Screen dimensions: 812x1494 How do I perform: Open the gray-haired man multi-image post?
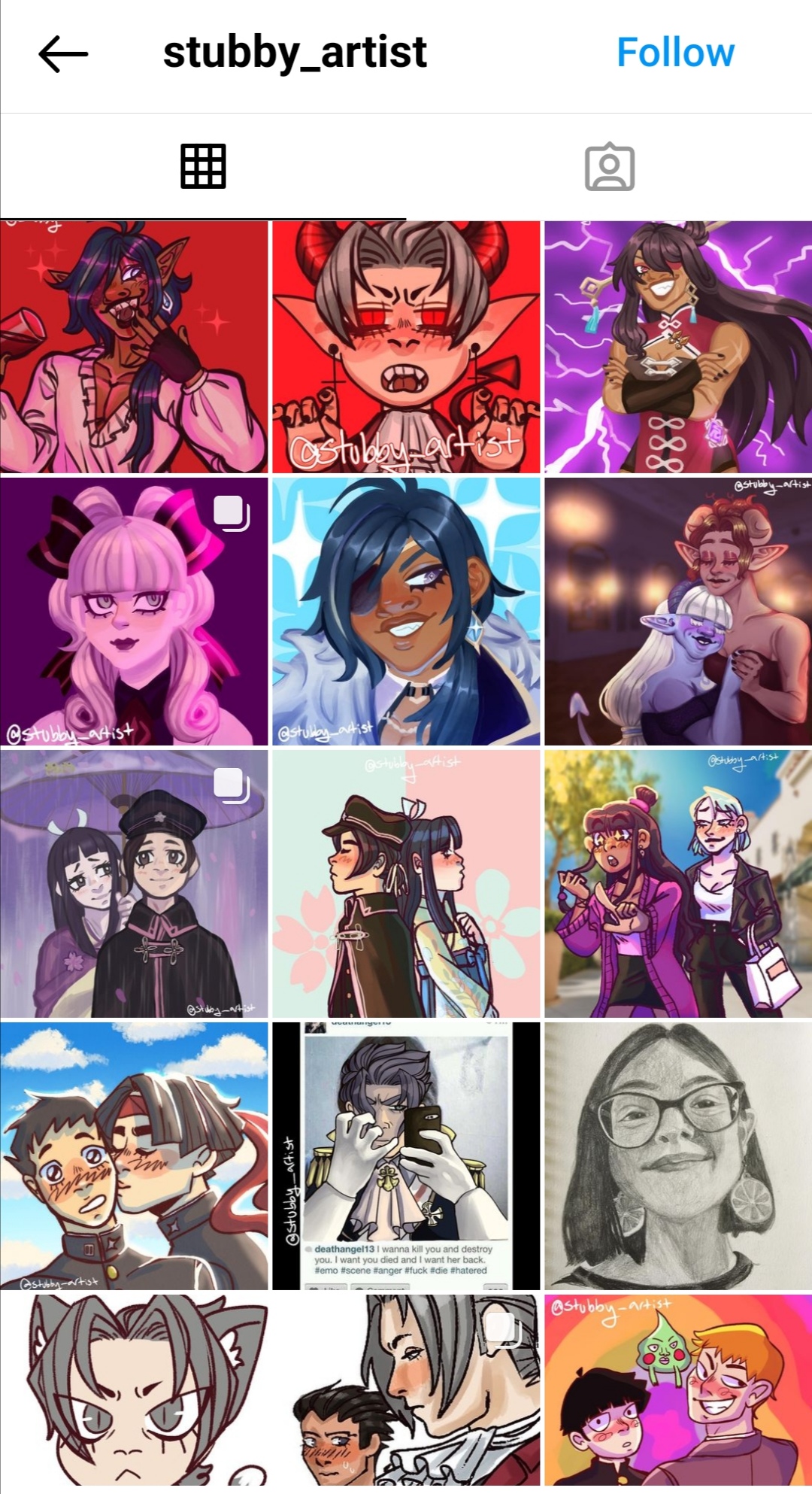coord(406,1390)
